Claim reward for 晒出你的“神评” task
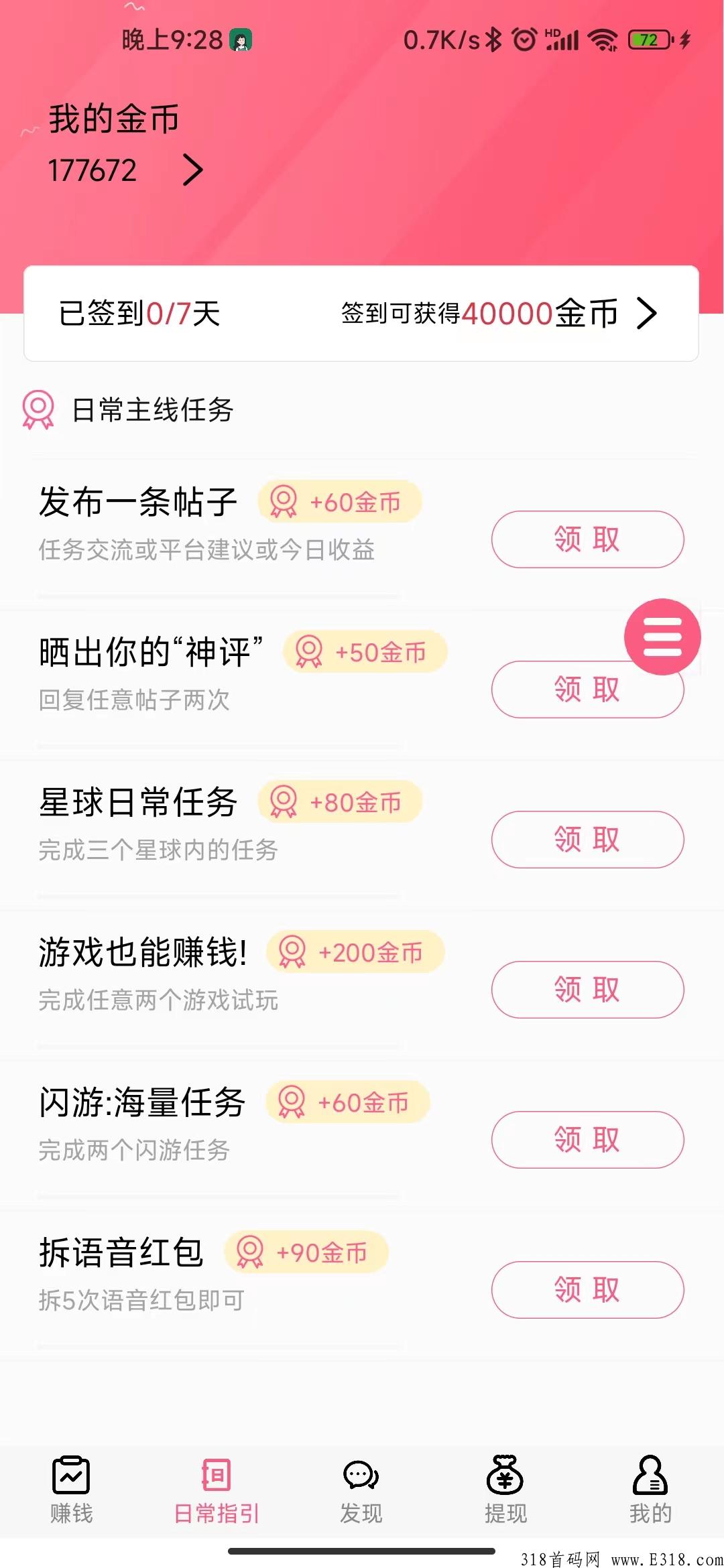724x1568 pixels. (587, 690)
